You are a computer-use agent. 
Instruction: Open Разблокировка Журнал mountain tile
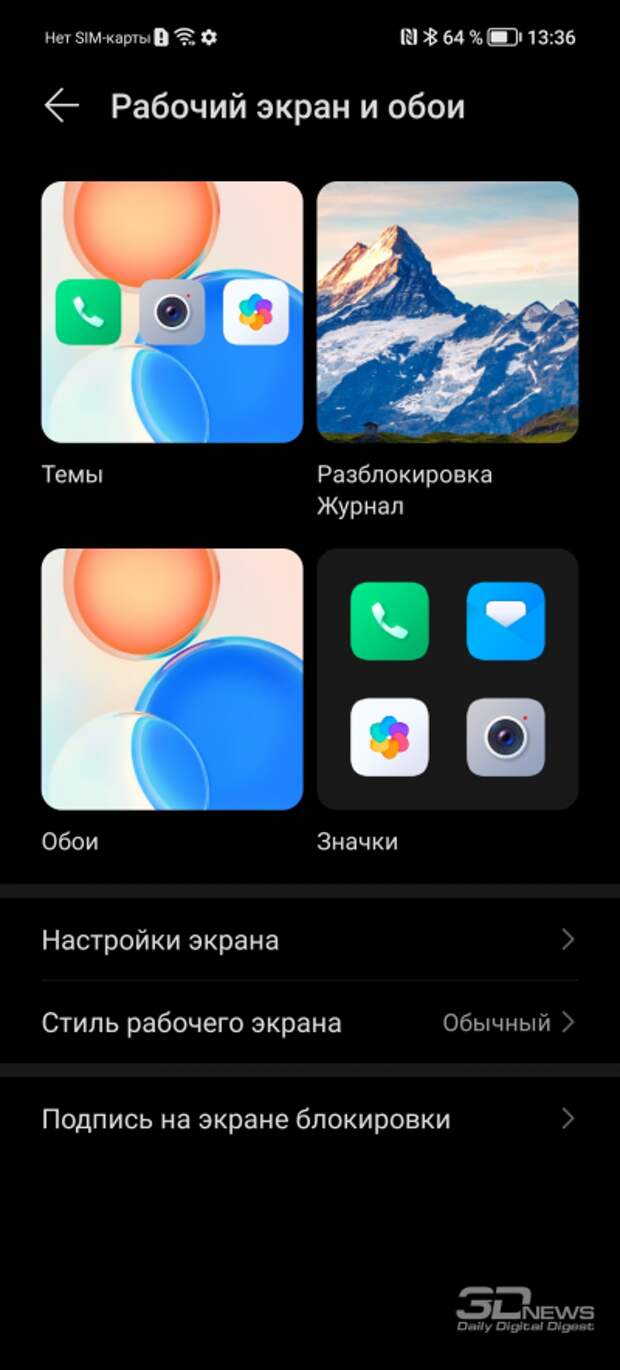pyautogui.click(x=447, y=312)
